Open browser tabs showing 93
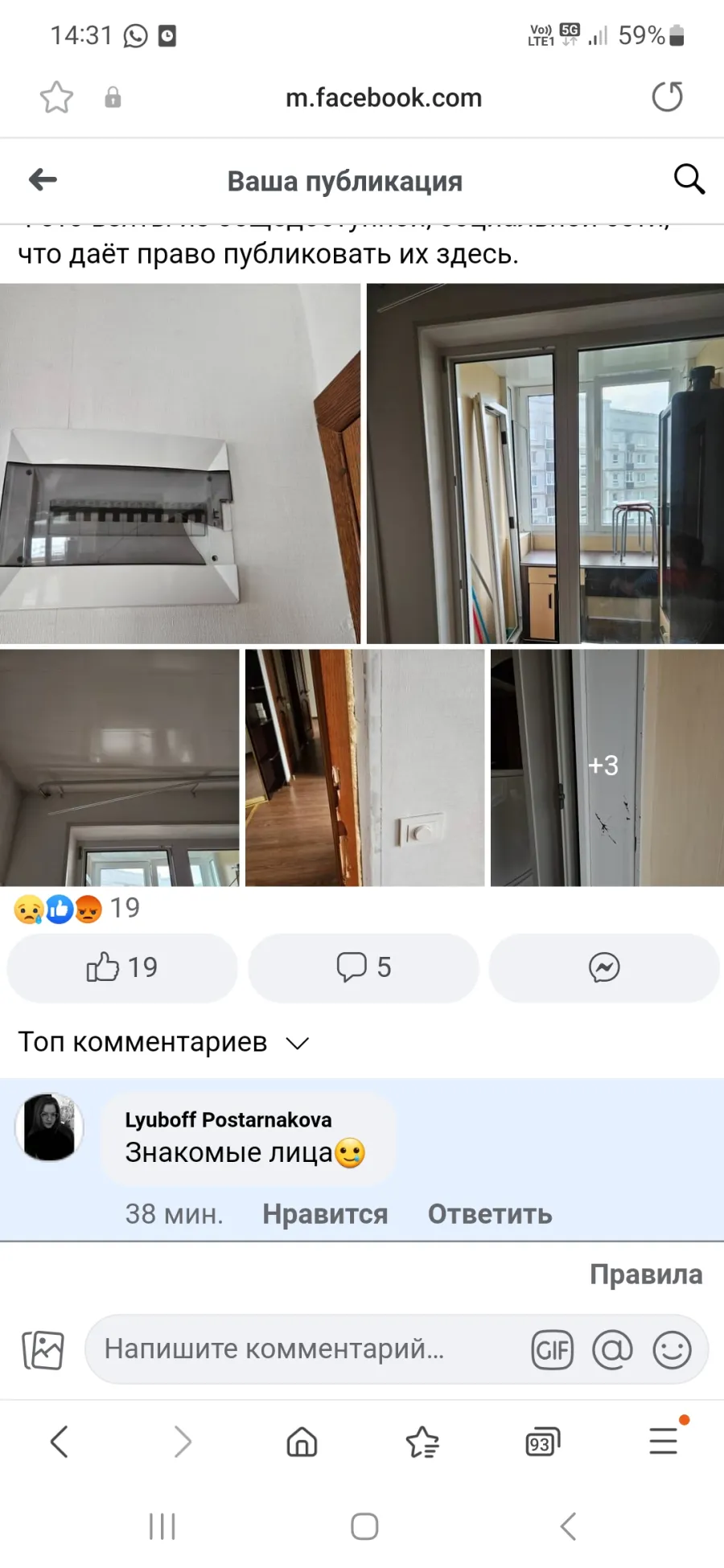This screenshot has height=1568, width=724. 543,1442
